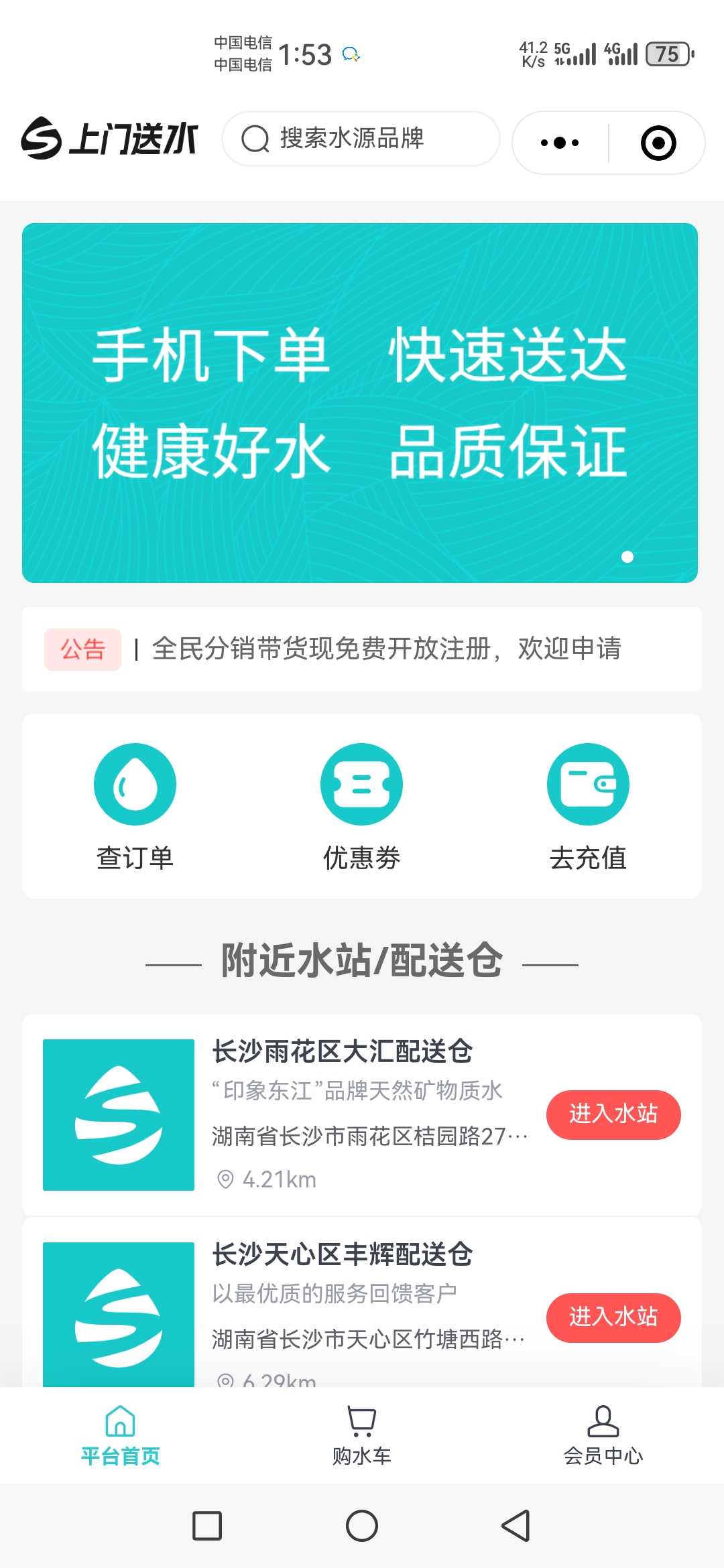Switch to the 购水车 cart tab
The height and width of the screenshot is (1568, 724).
[362, 1435]
